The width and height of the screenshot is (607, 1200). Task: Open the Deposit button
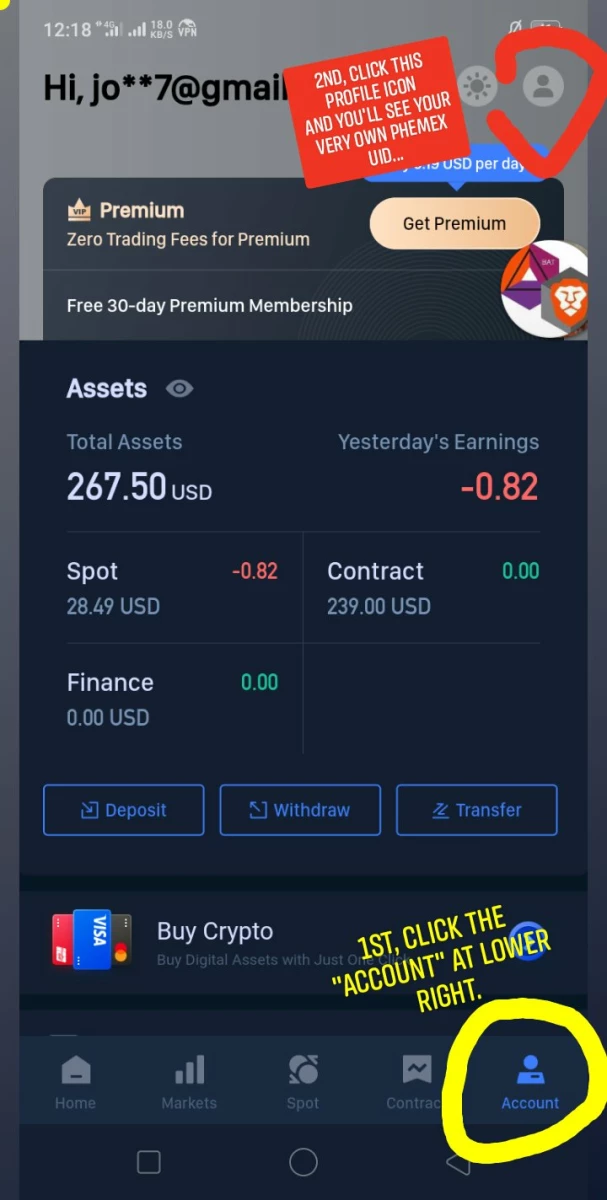pos(124,810)
